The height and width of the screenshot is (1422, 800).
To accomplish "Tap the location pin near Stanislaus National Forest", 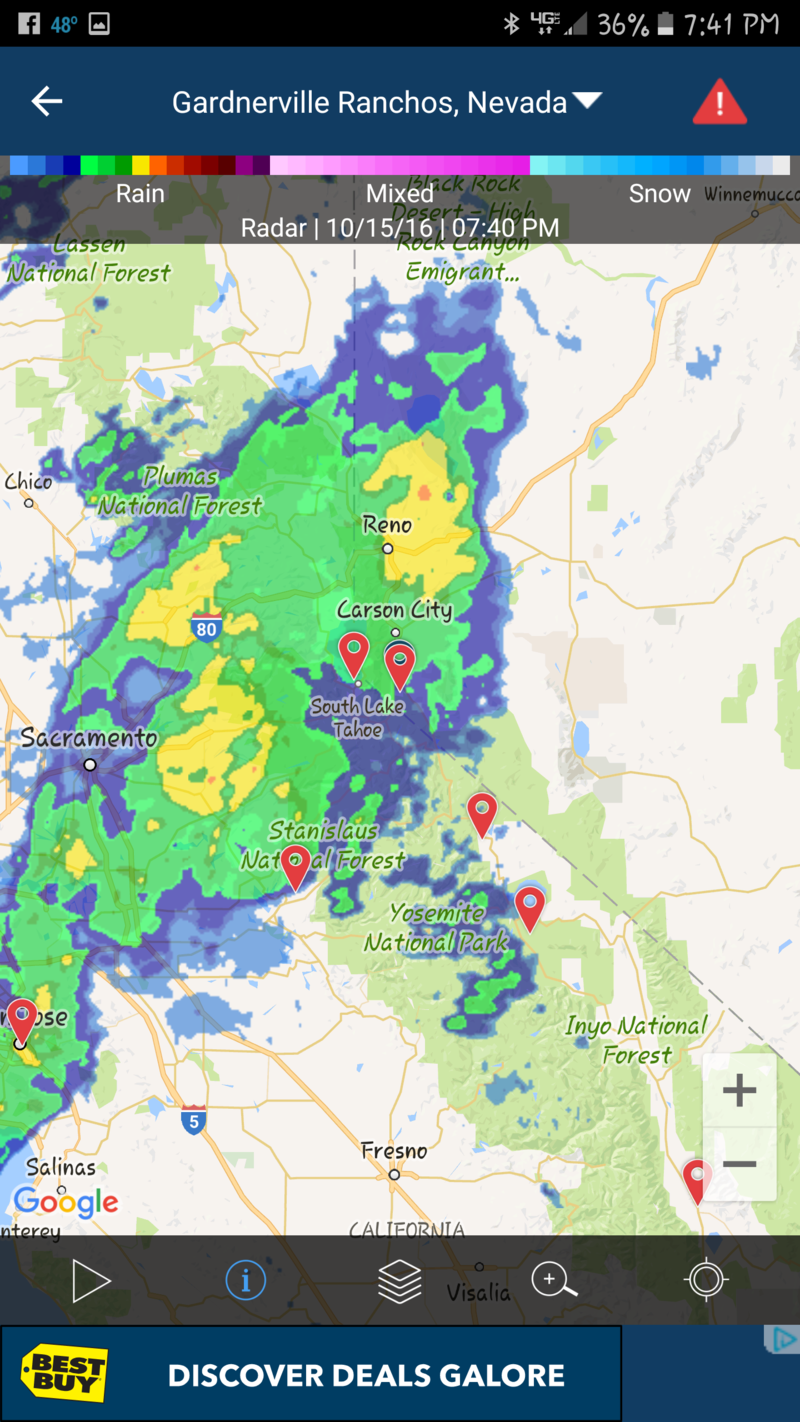I will coord(295,865).
